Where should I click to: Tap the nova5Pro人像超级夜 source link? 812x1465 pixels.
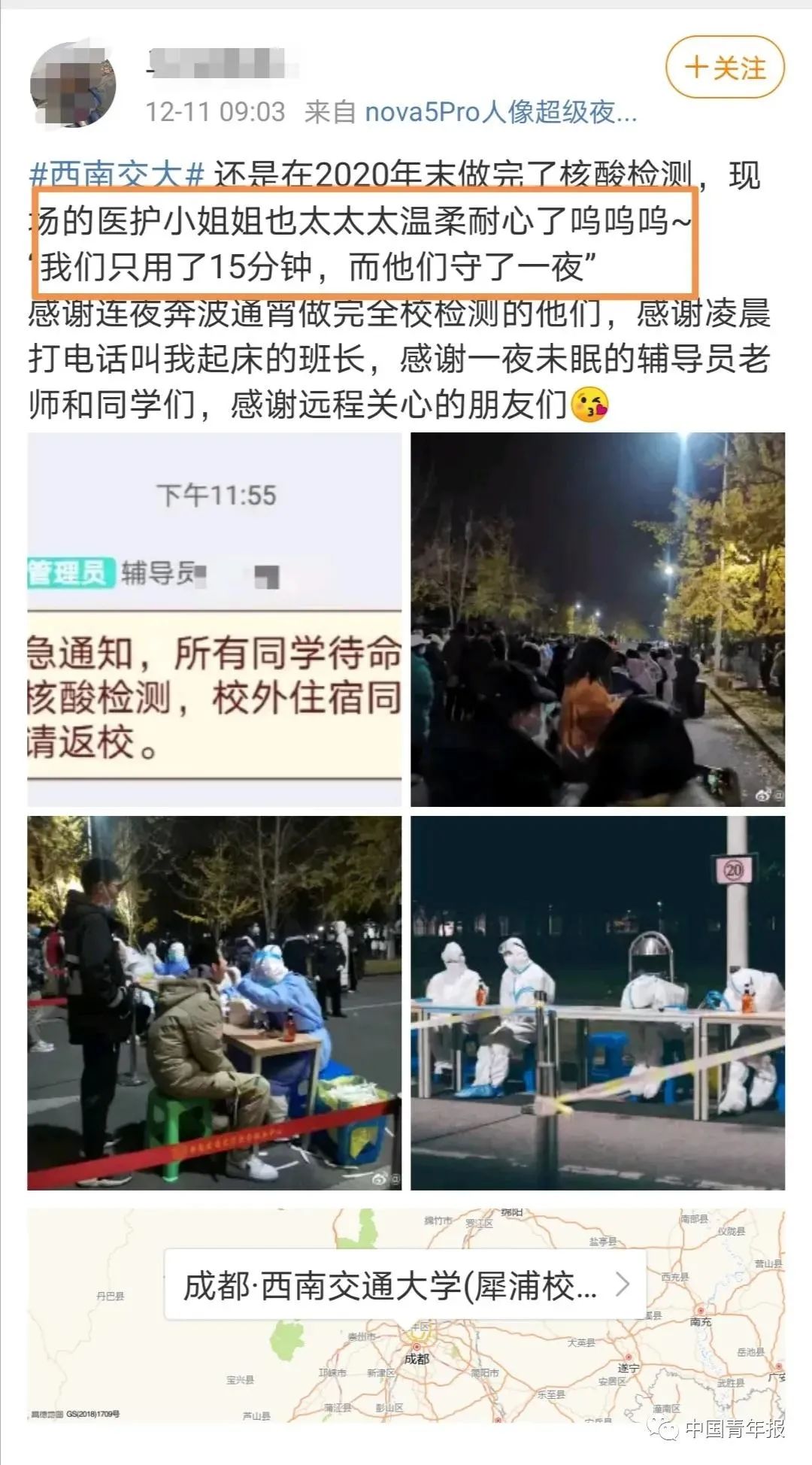pos(501,113)
